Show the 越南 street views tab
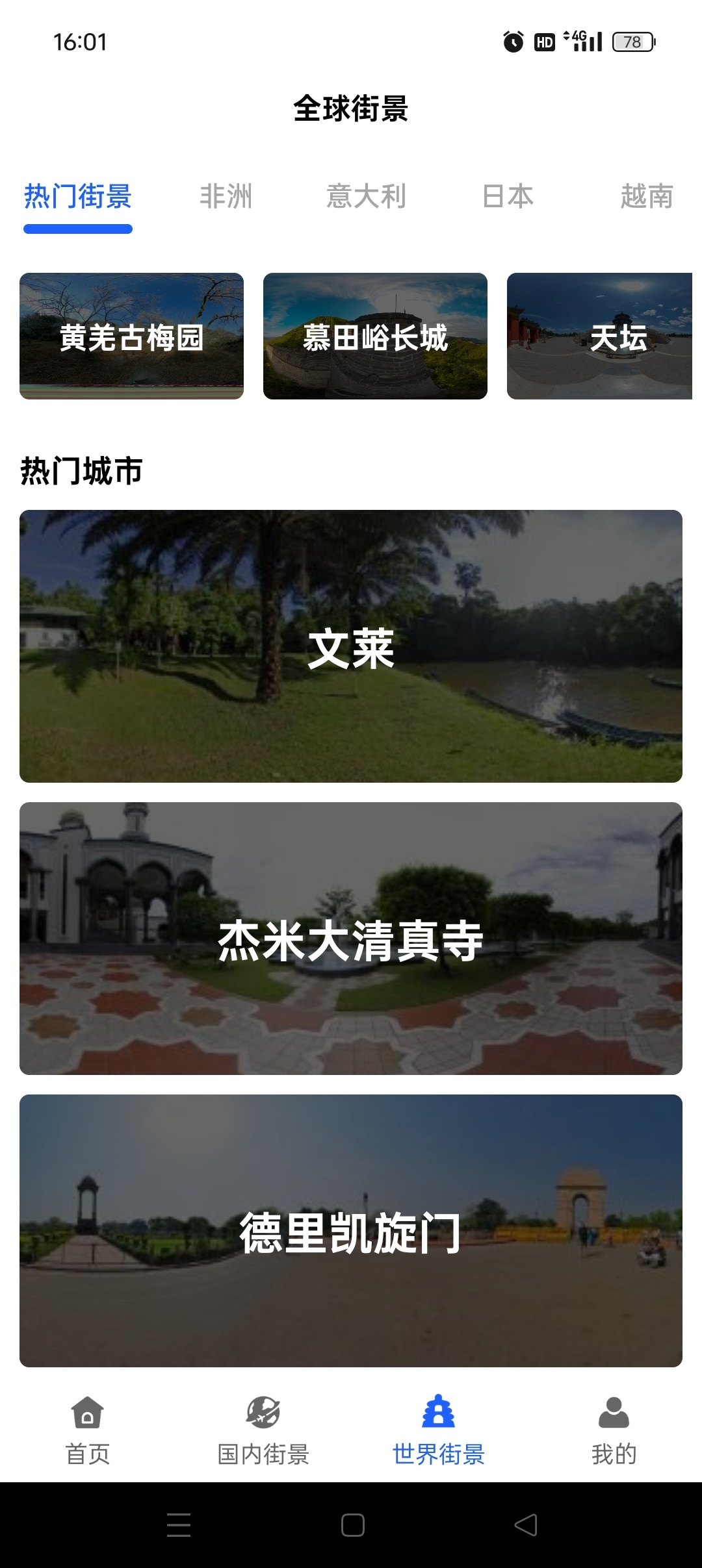The height and width of the screenshot is (1568, 702). (x=646, y=197)
